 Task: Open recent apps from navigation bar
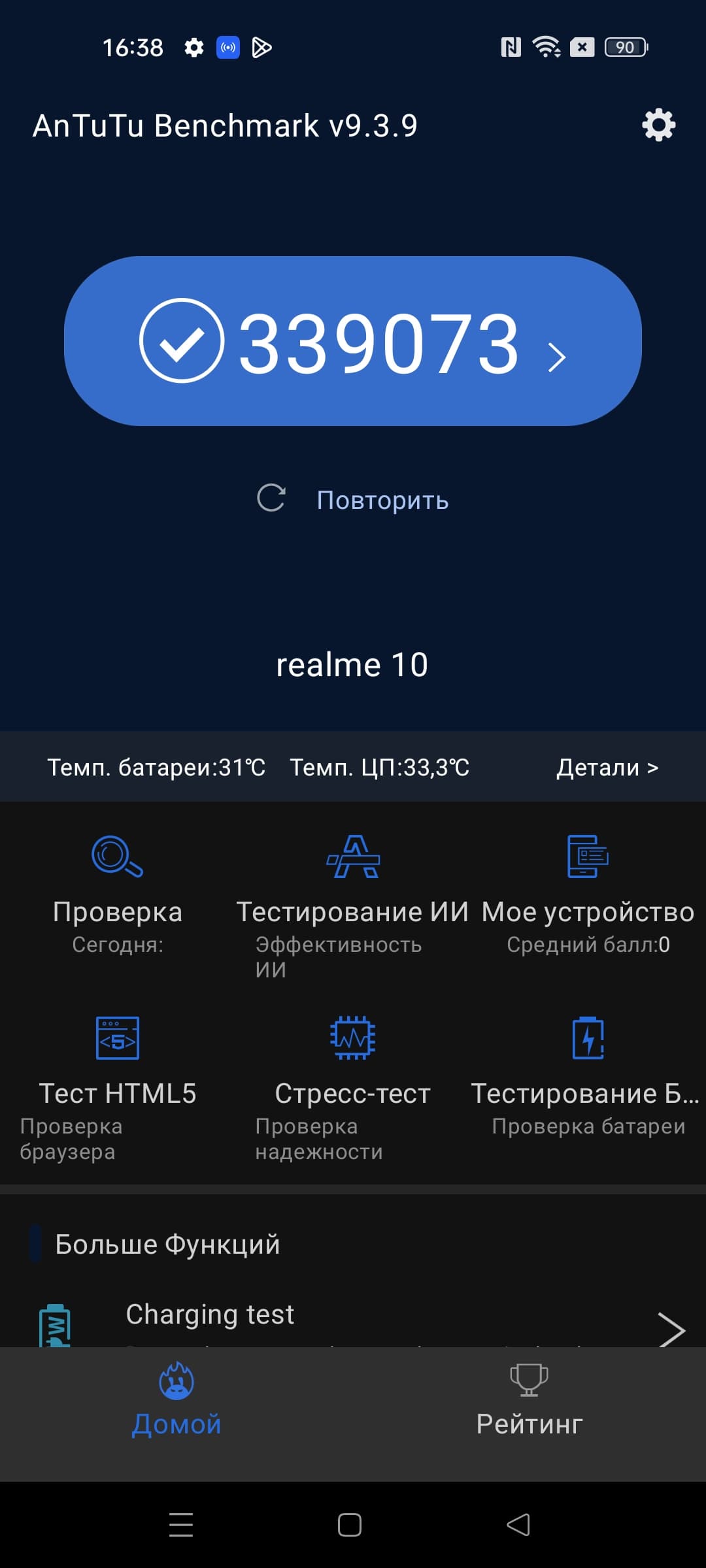tap(181, 1525)
